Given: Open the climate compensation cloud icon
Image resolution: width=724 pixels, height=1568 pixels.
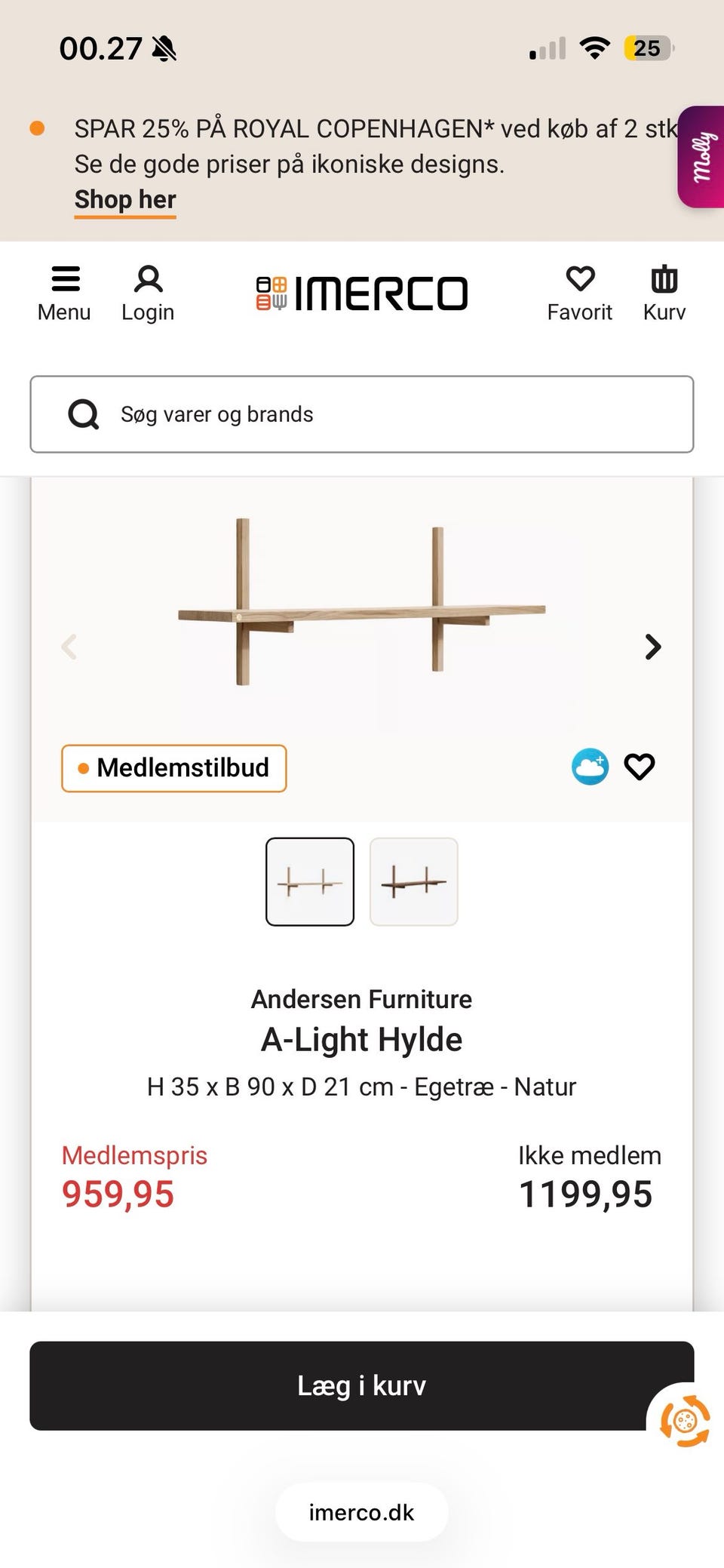Looking at the screenshot, I should [590, 766].
